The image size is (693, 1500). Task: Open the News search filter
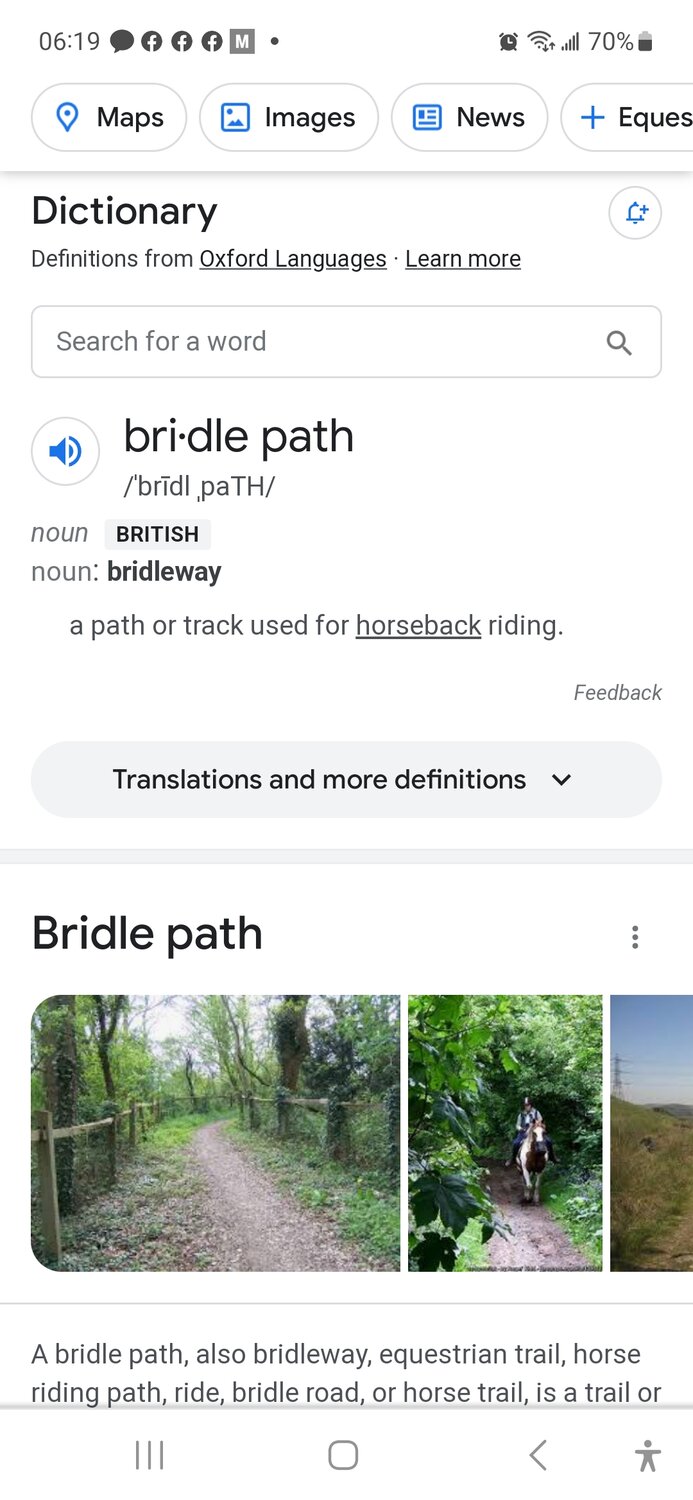pos(469,118)
